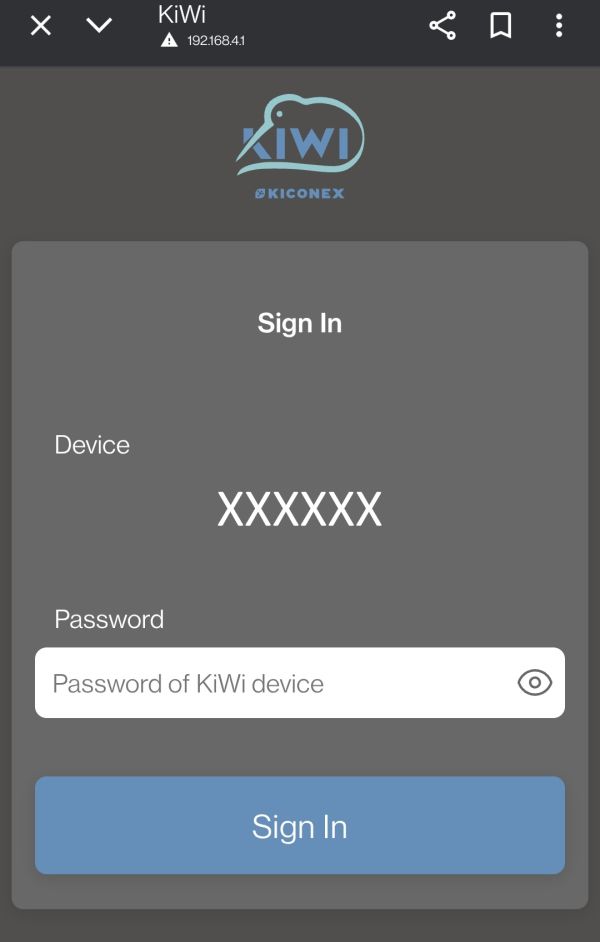Close the KiWi browser tab
Viewport: 600px width, 942px height.
(40, 26)
